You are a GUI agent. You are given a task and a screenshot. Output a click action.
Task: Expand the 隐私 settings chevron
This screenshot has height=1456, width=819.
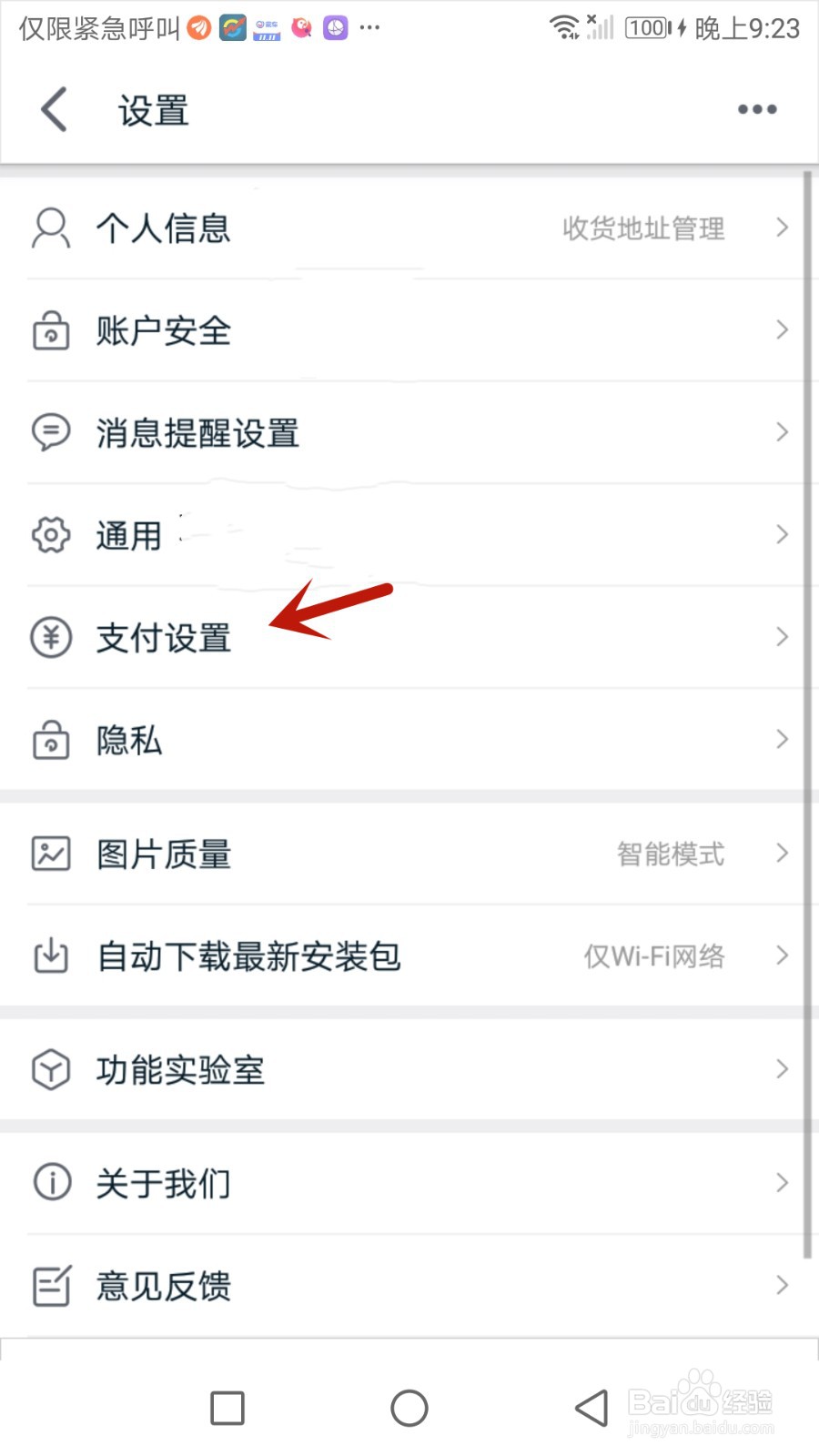(781, 740)
